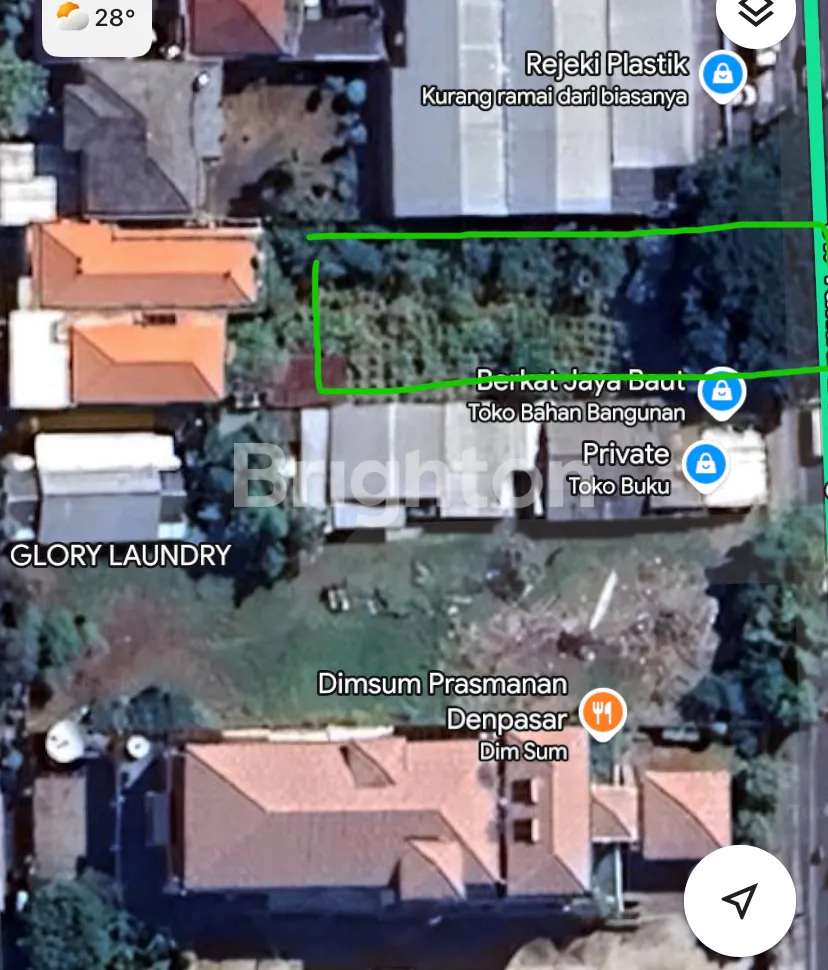View the Dimsum Prasmanan Denpasar restaurant pin
Screen dimensions: 828x970
(x=602, y=714)
